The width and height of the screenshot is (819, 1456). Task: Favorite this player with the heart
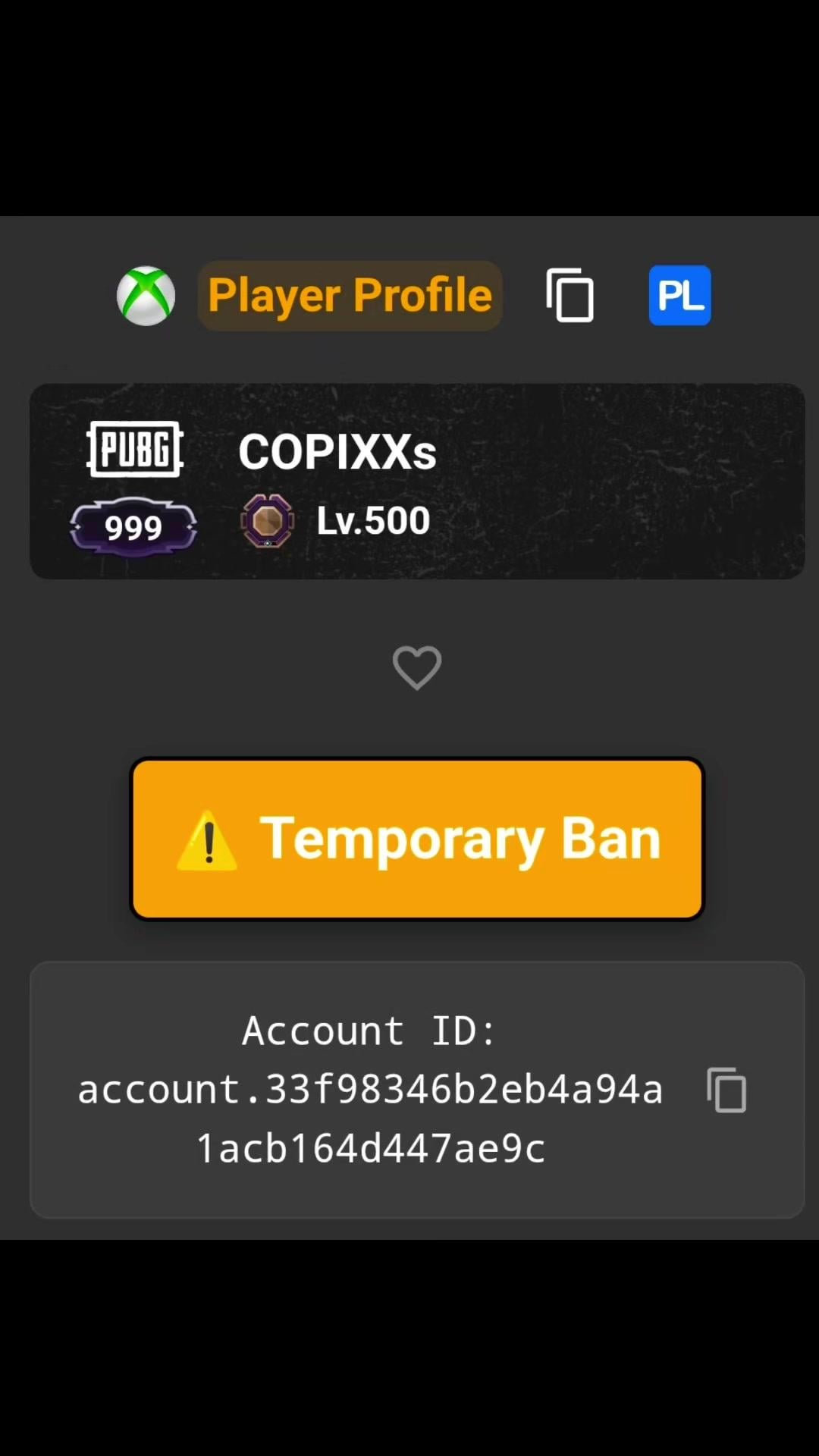click(417, 667)
